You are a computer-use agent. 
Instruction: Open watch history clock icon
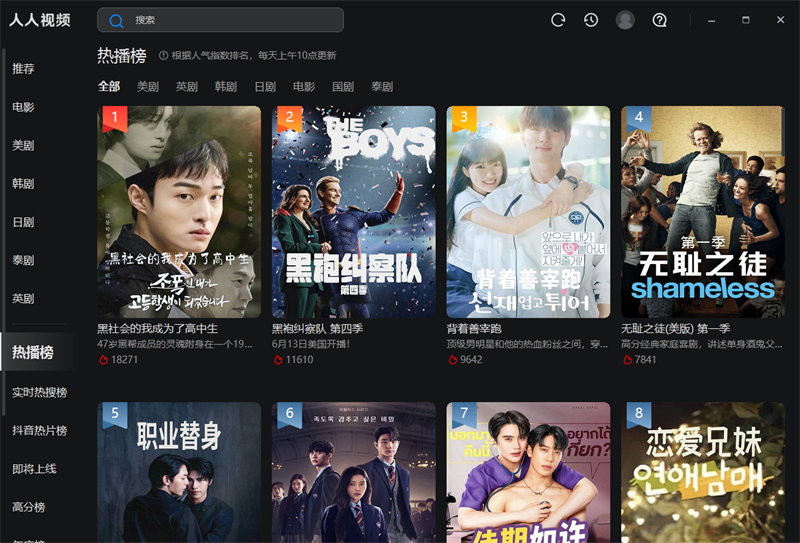[x=591, y=20]
